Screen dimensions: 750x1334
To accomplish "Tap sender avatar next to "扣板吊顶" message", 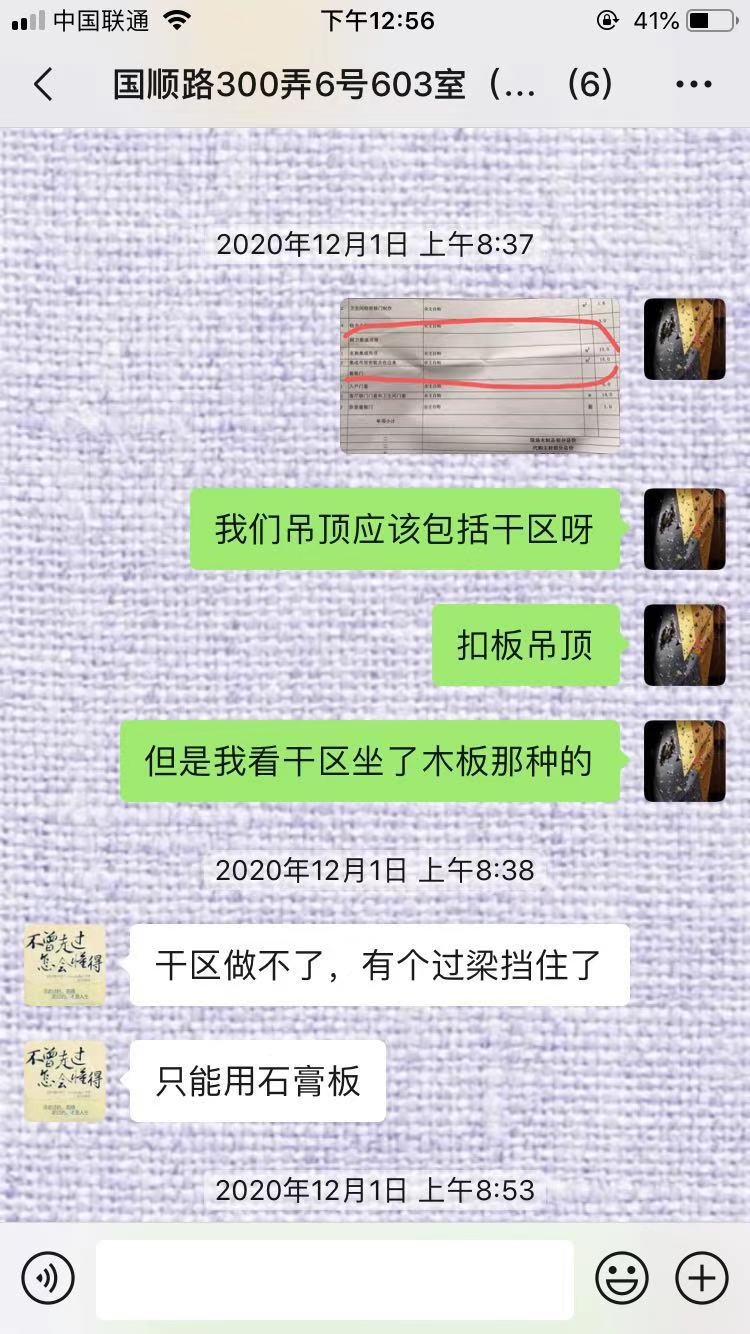I will 684,645.
